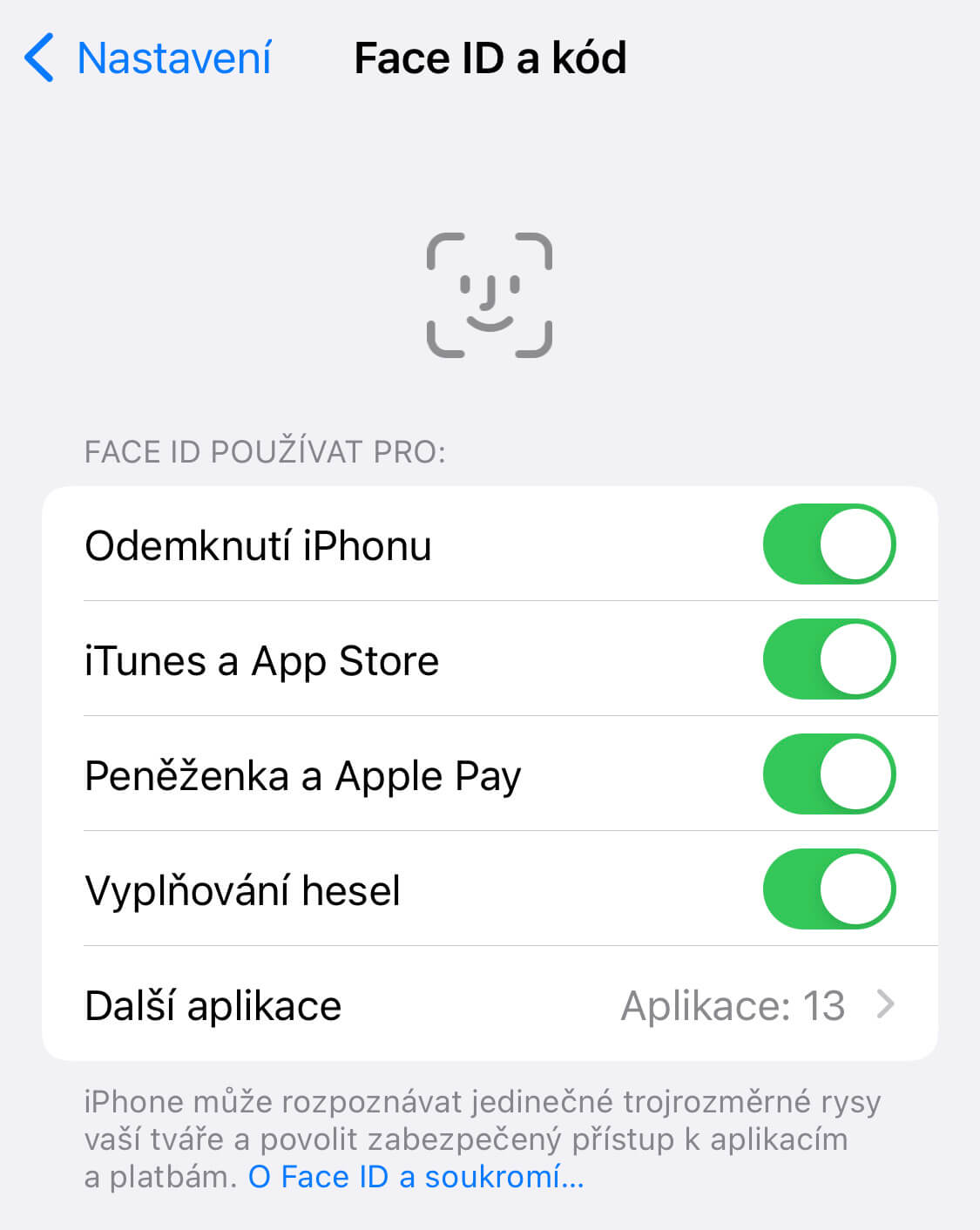Viewport: 980px width, 1230px height.
Task: Turn off Peněženka a Apple Pay
Action: point(828,774)
